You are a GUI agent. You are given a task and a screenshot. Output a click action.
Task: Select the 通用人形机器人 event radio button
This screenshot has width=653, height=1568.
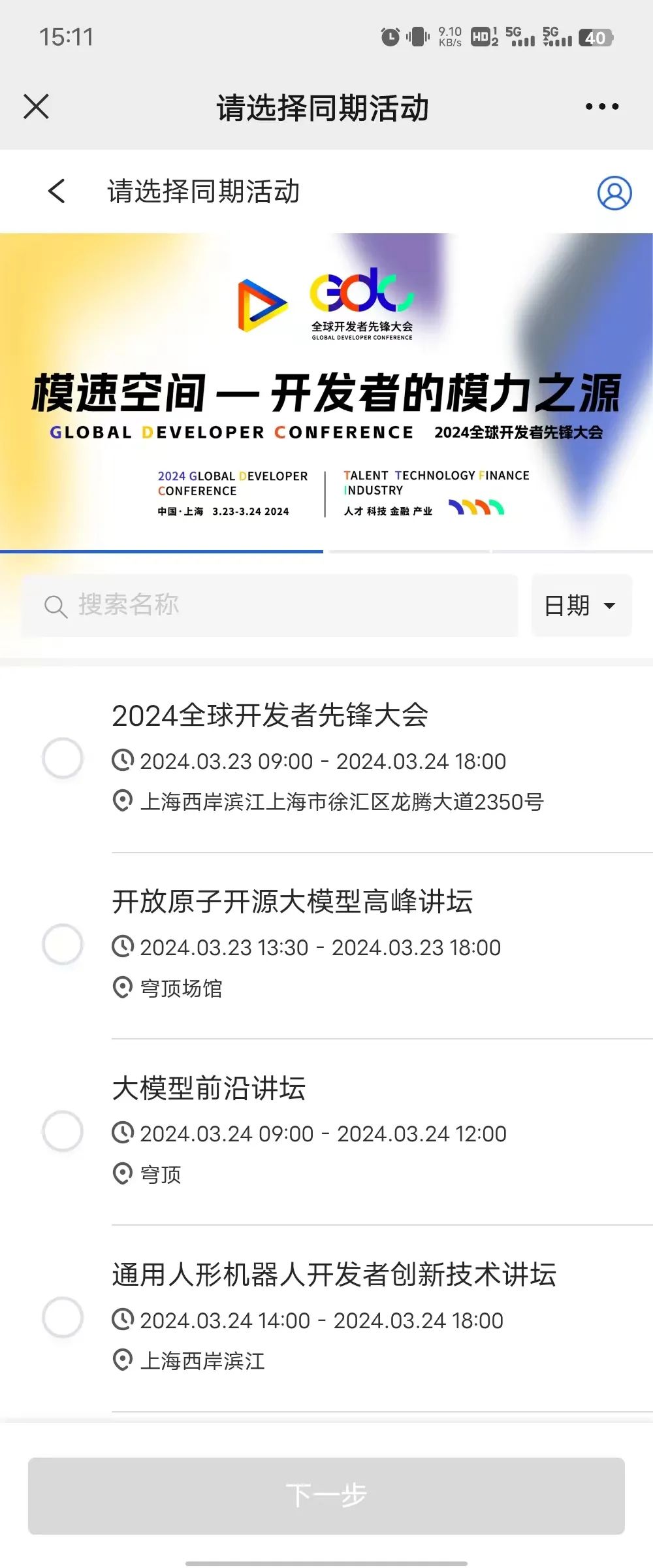pyautogui.click(x=63, y=1316)
